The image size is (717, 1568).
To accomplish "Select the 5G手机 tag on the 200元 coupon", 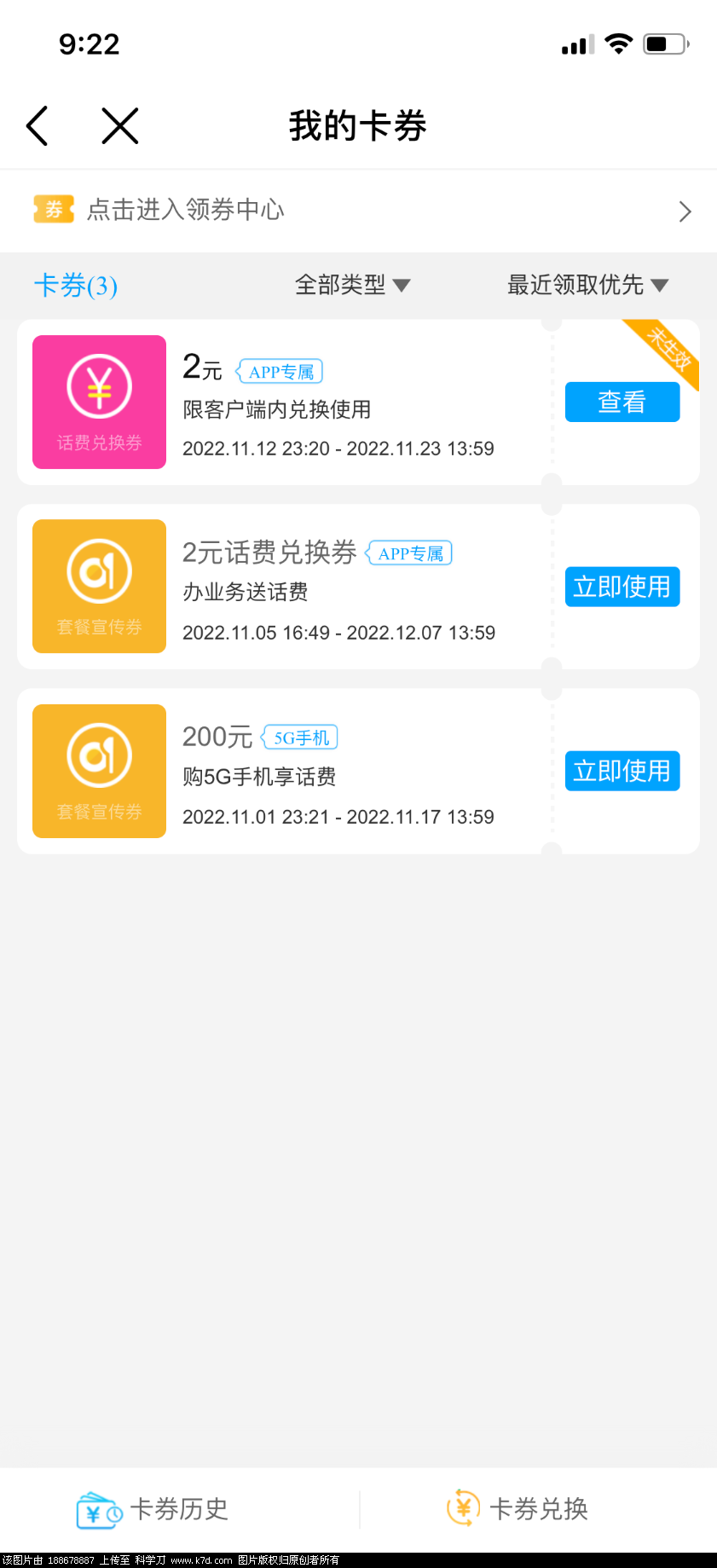I will [x=300, y=737].
